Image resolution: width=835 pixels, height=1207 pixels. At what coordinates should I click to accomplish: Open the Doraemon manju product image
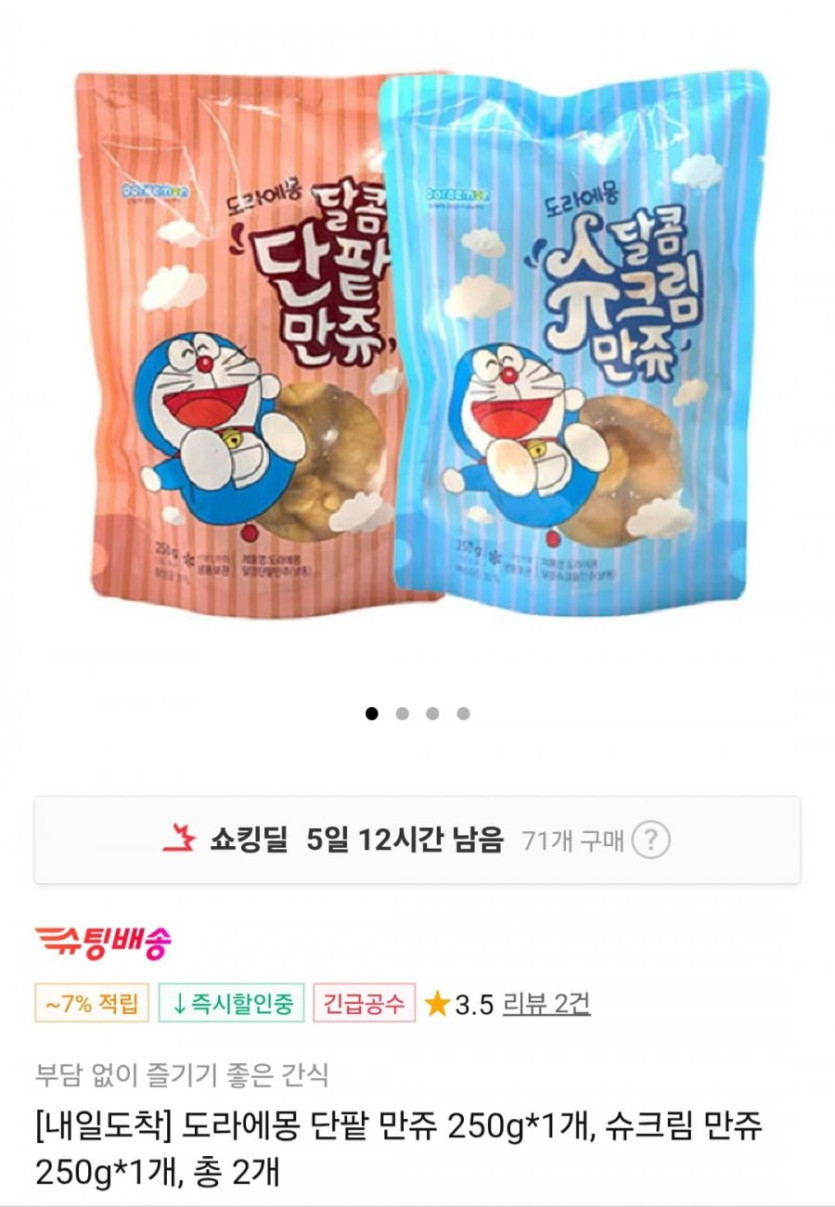pos(417,340)
